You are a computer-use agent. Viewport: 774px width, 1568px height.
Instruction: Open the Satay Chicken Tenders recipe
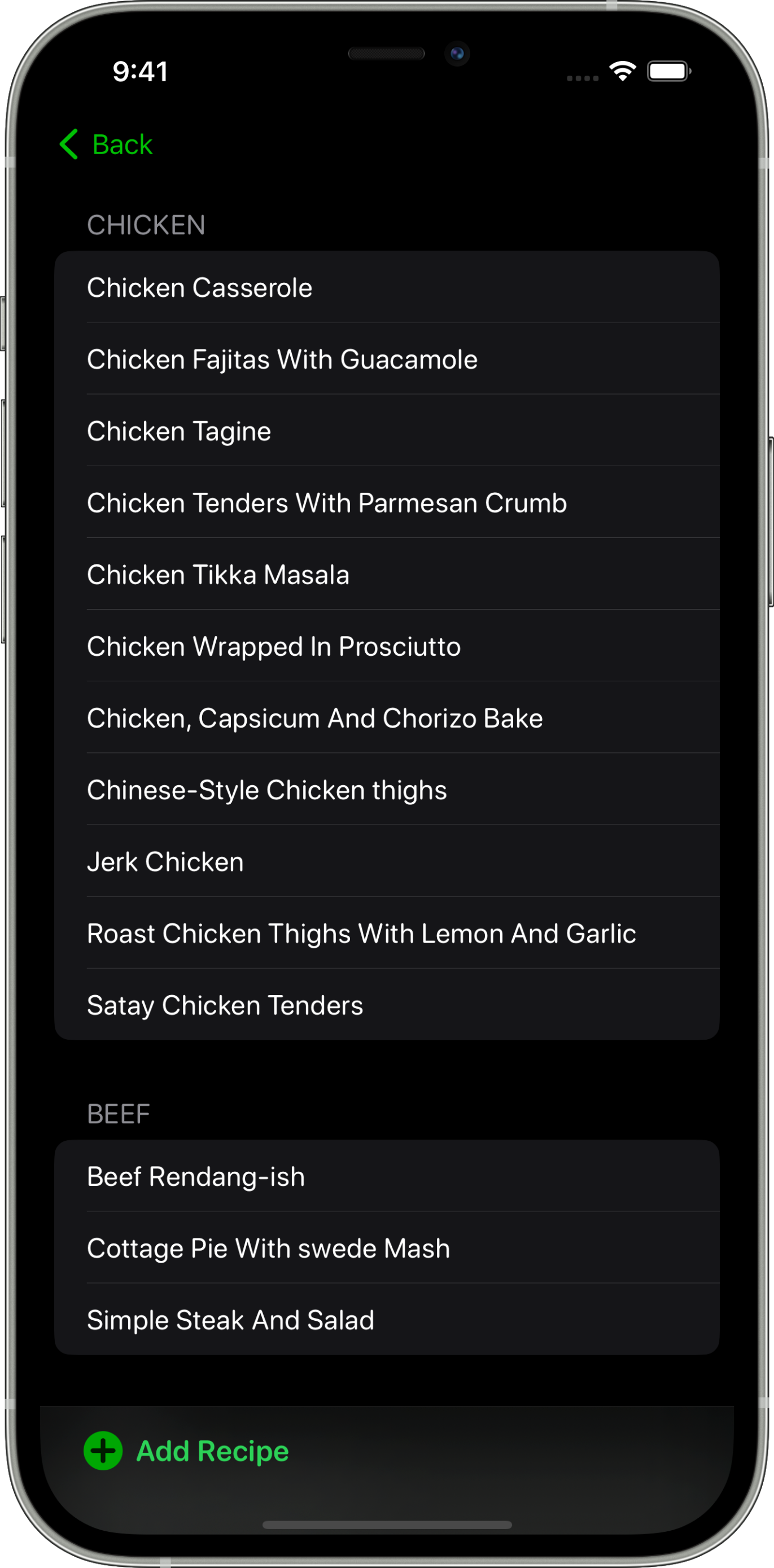387,1006
